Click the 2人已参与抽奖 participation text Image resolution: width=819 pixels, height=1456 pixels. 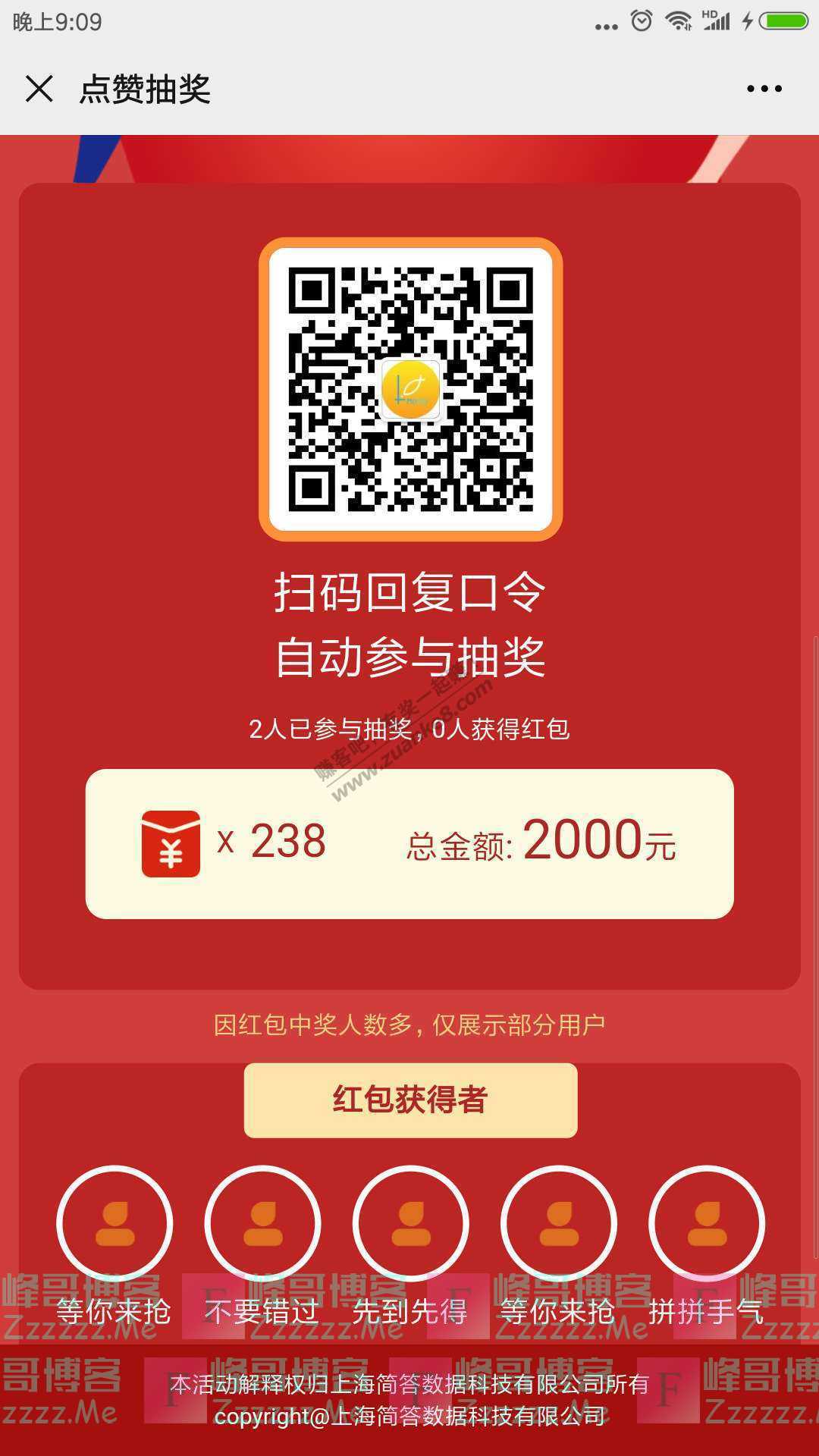coord(409,730)
